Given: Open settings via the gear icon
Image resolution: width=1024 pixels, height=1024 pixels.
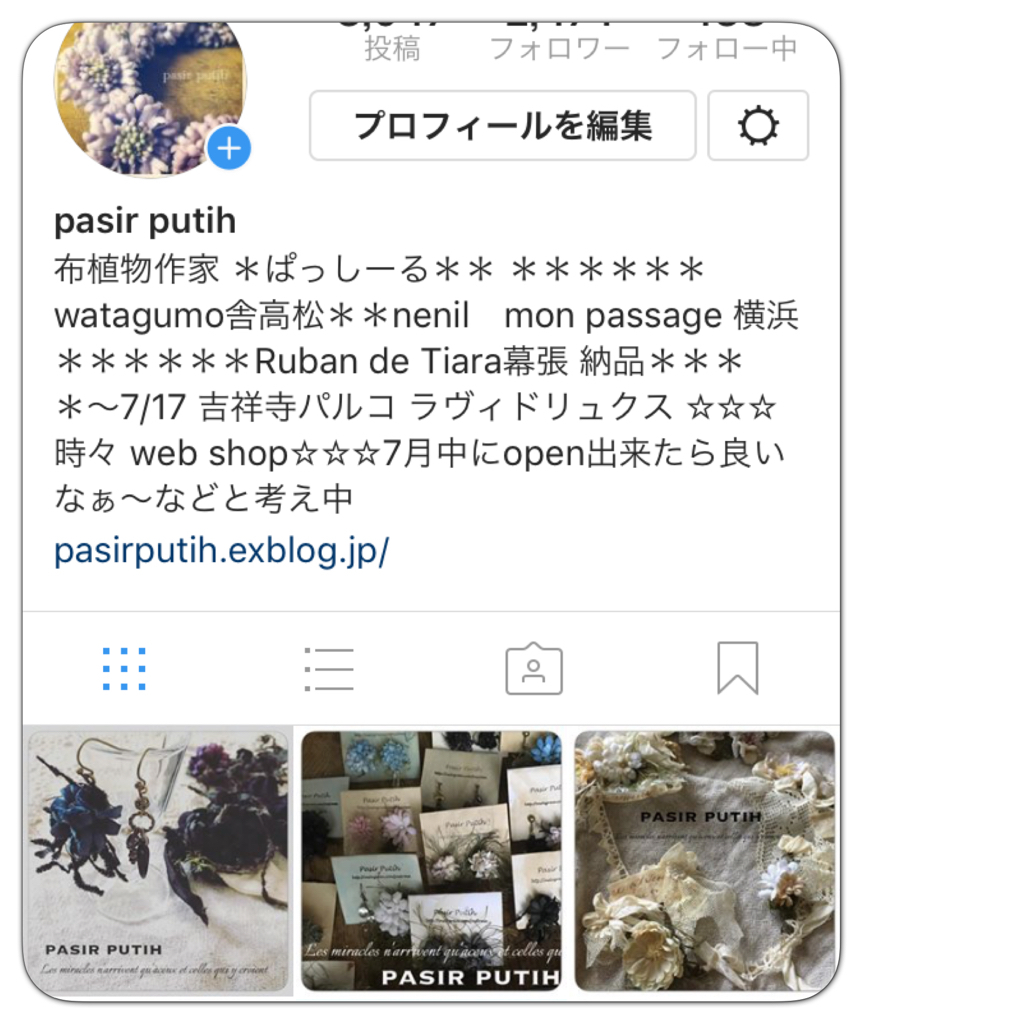Looking at the screenshot, I should coord(758,126).
